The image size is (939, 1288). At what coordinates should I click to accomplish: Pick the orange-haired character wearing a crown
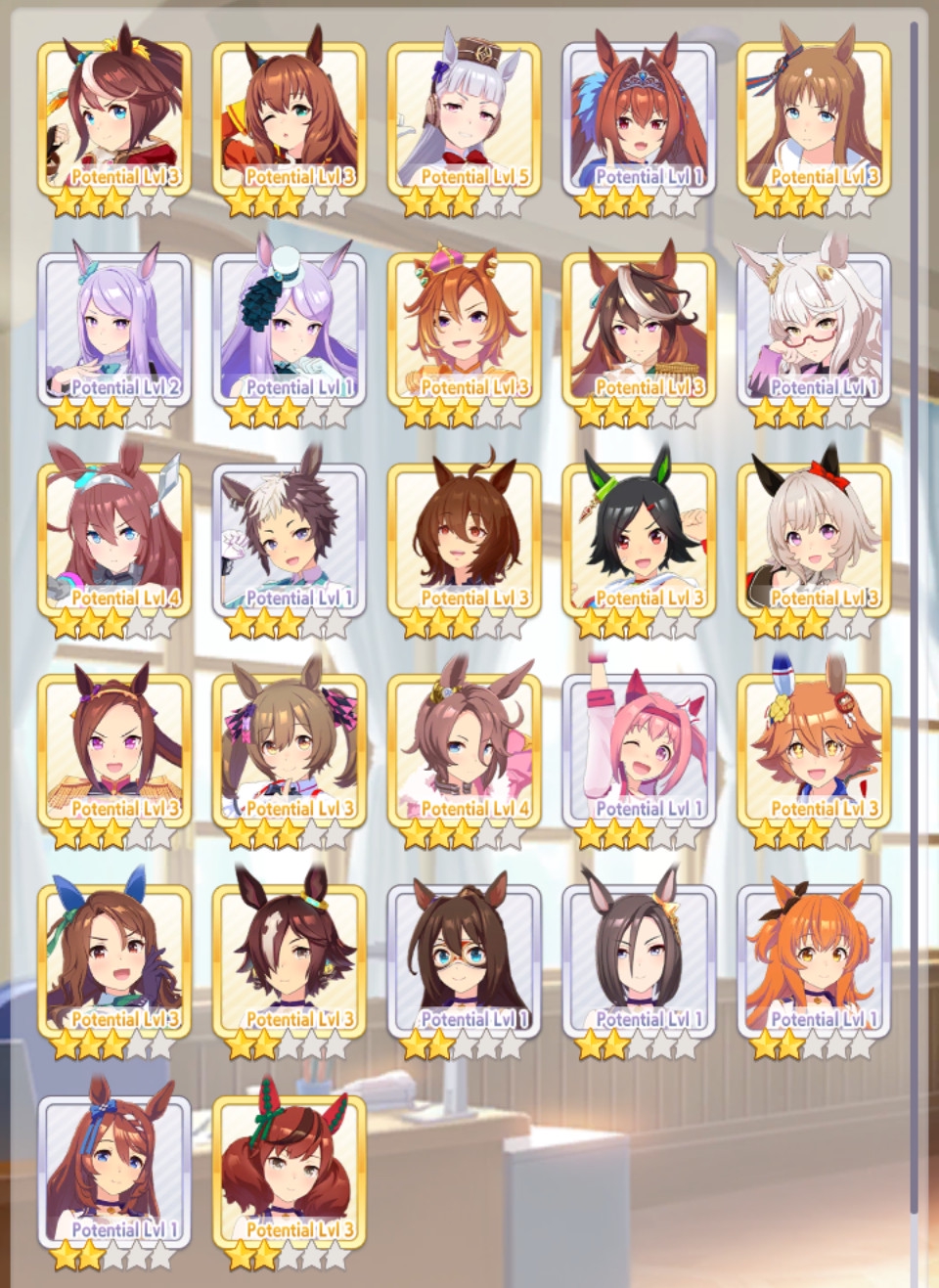click(x=464, y=328)
